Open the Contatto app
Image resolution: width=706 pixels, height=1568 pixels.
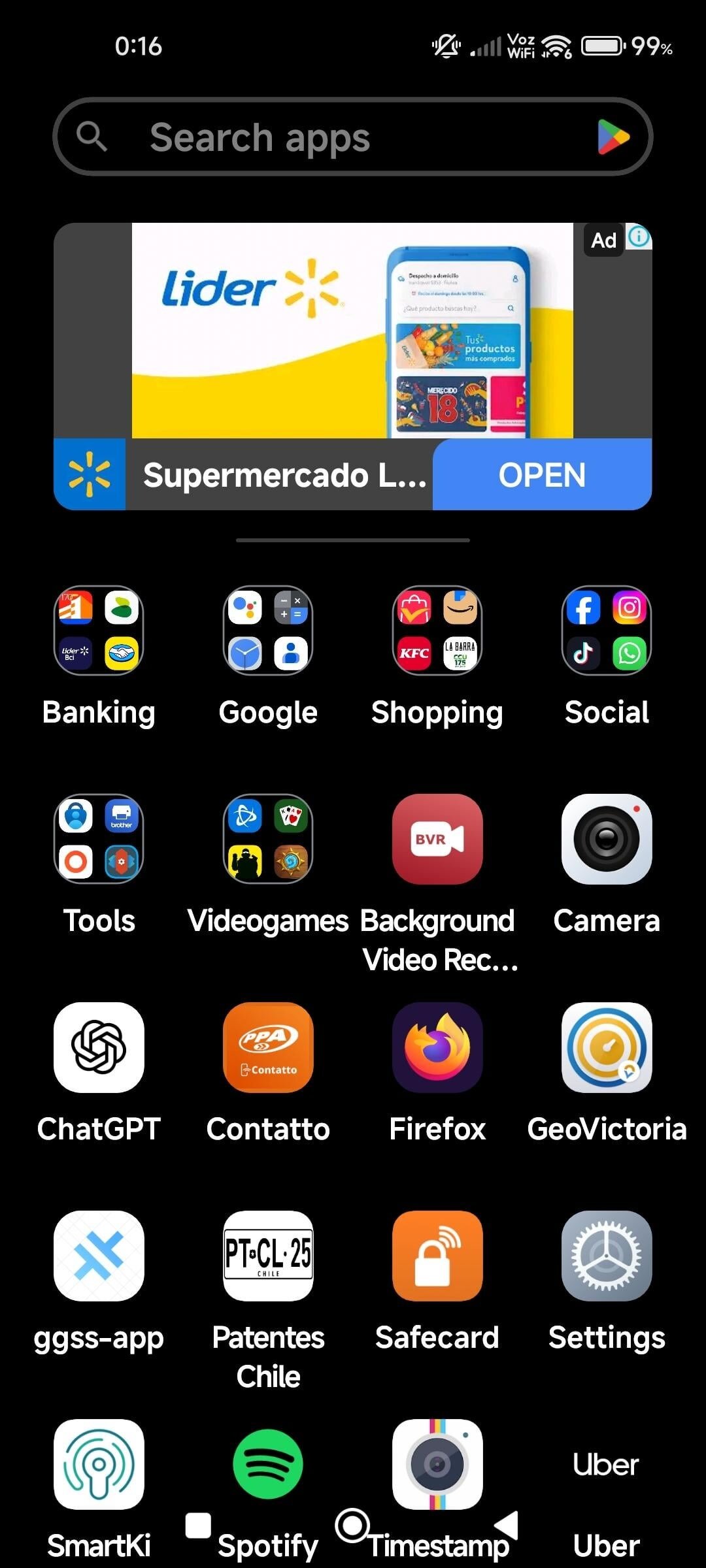pyautogui.click(x=268, y=1047)
